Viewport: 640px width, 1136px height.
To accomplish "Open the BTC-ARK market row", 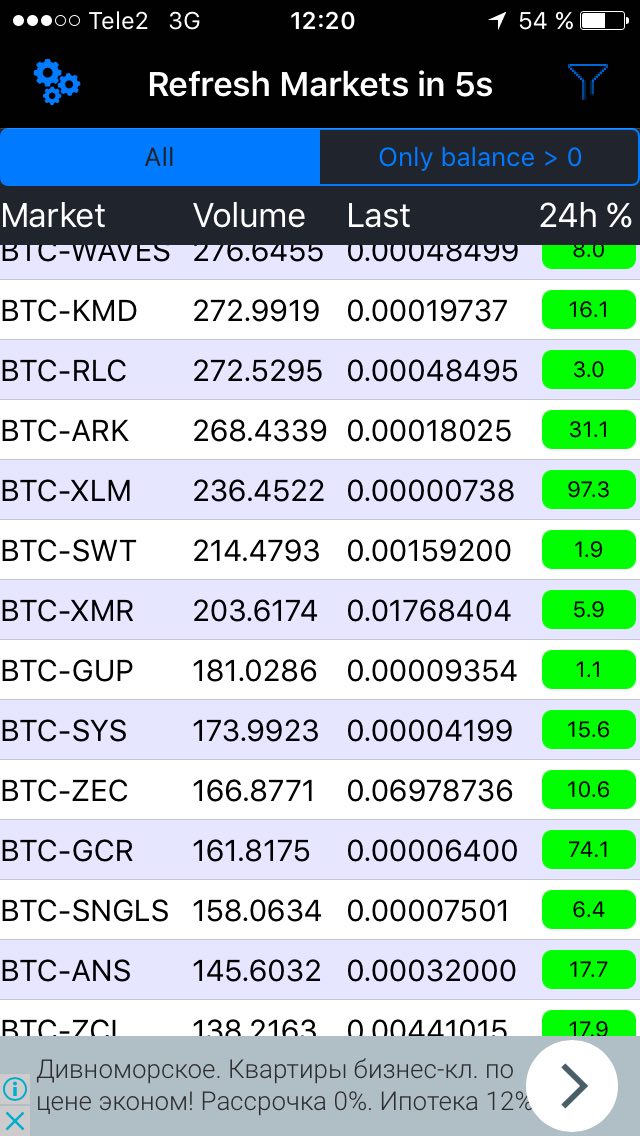I will tap(320, 430).
